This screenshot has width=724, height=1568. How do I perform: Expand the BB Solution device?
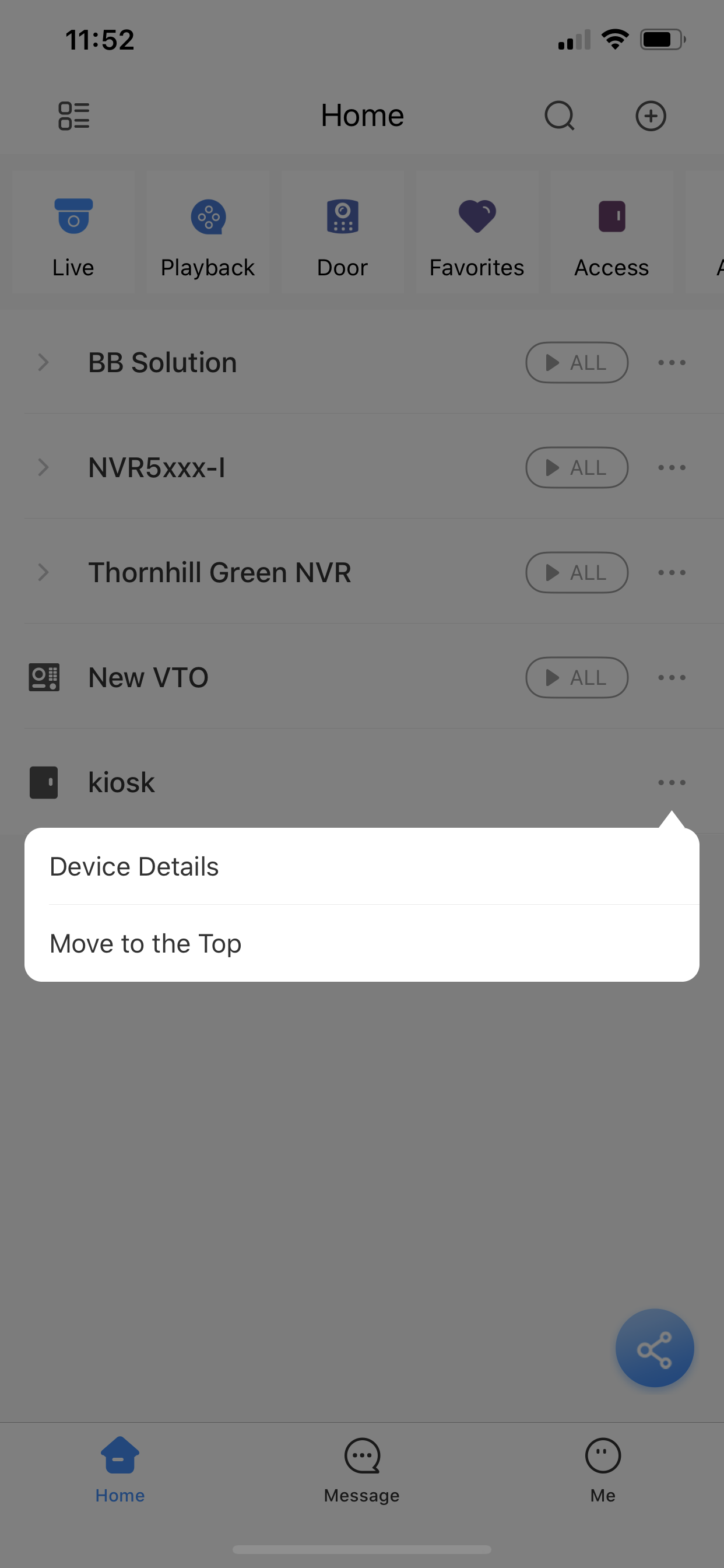43,362
